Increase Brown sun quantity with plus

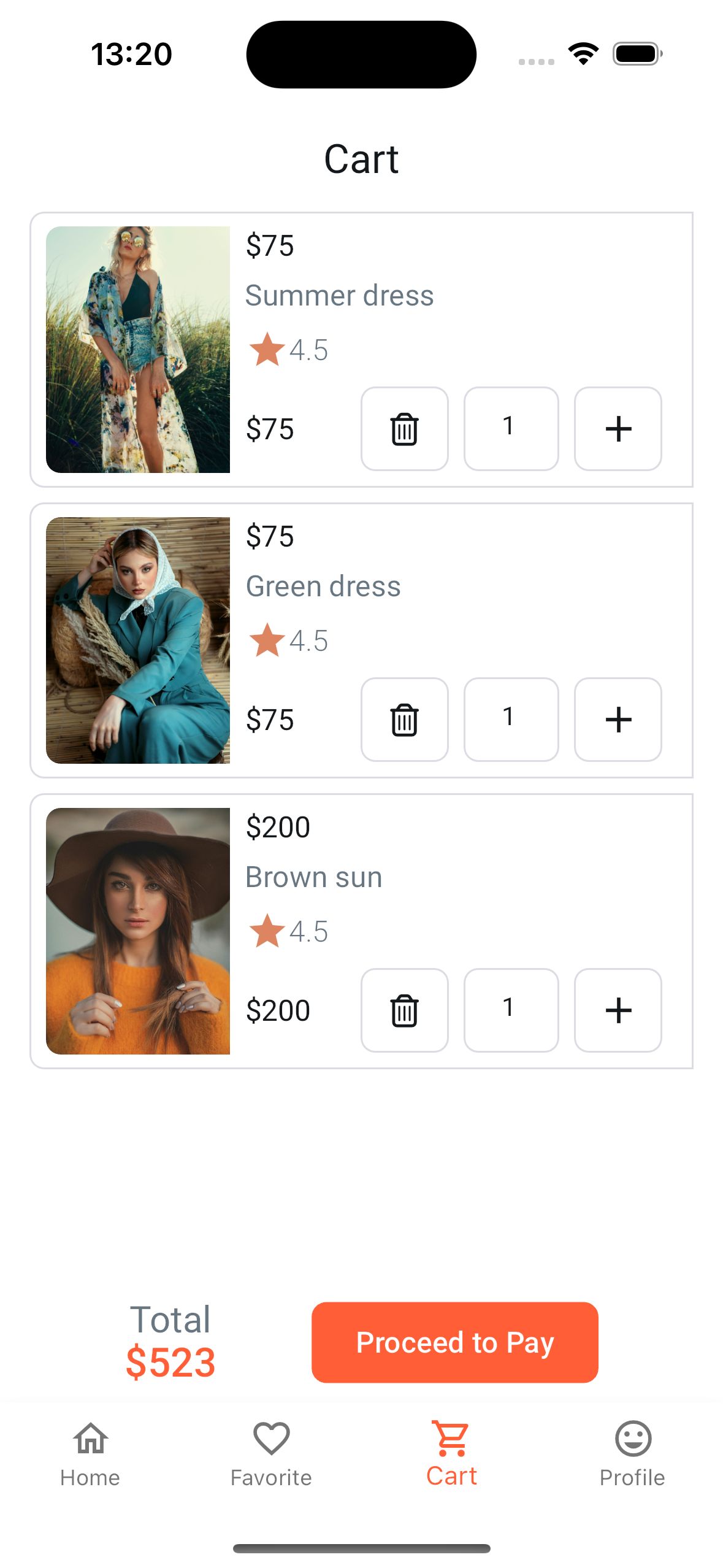click(618, 1010)
